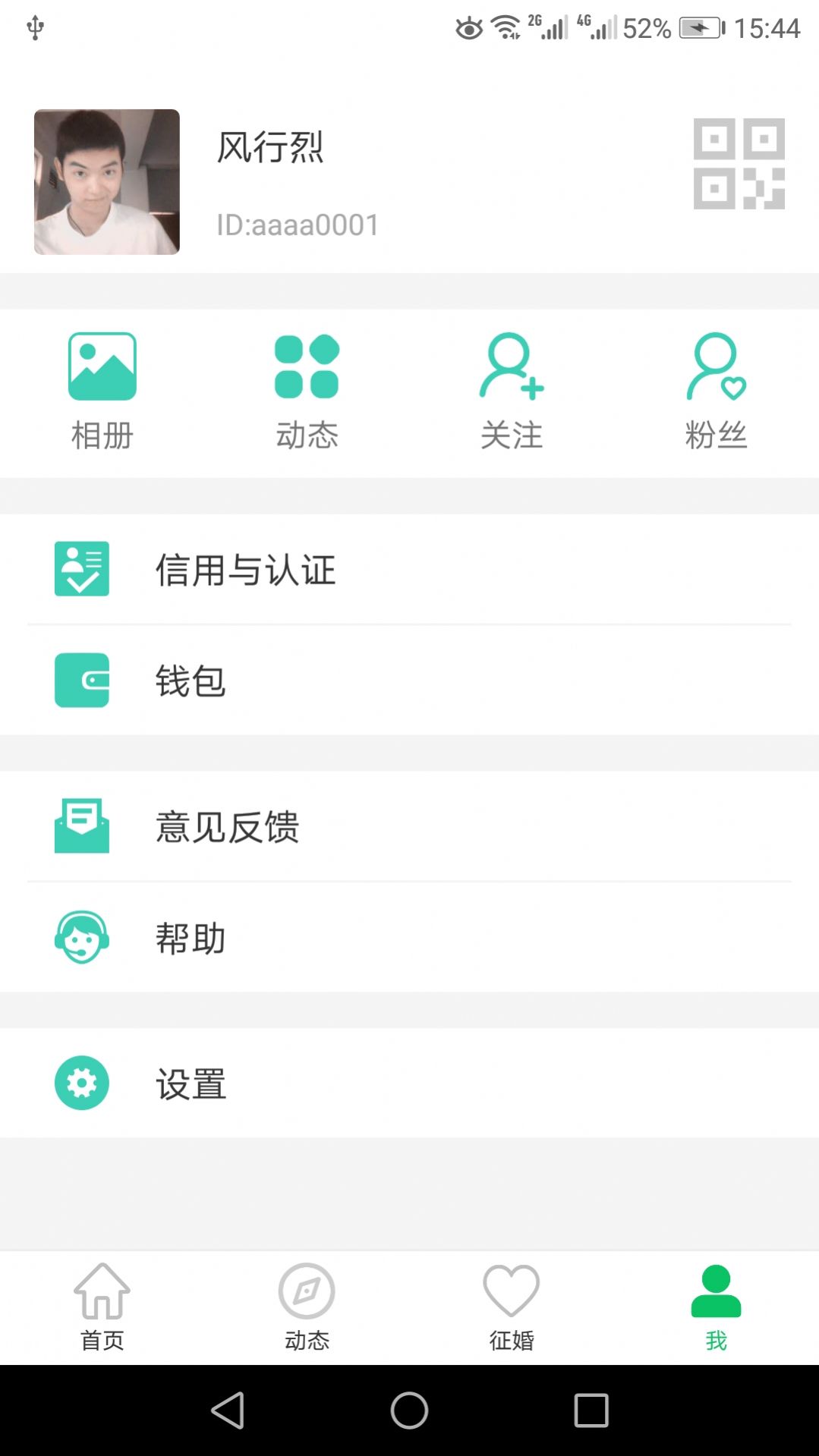The image size is (819, 1456).
Task: Open 帮助 help
Action: coord(409,938)
